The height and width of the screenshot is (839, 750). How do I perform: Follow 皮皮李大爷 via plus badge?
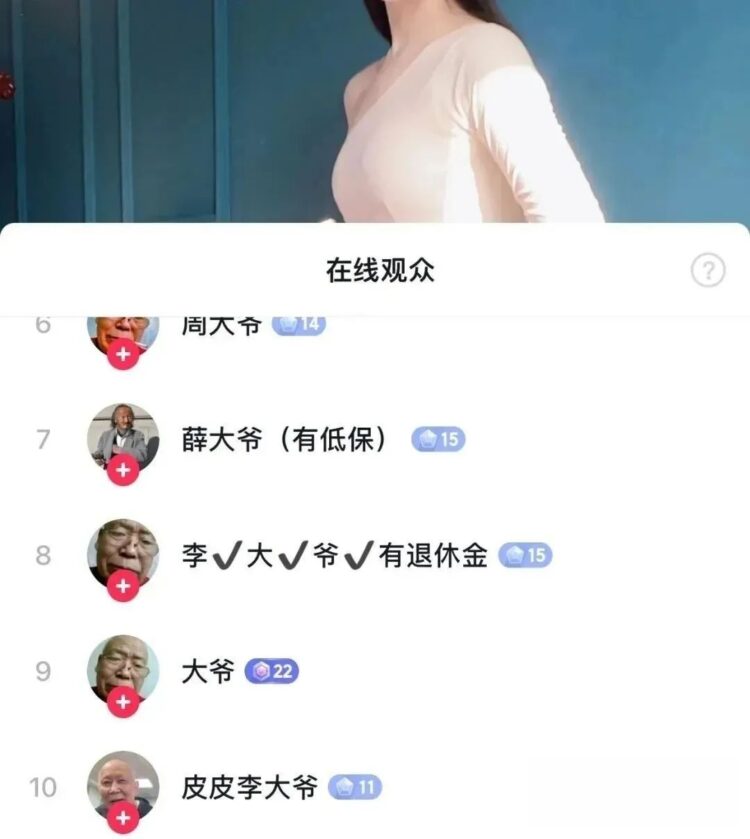click(x=123, y=819)
